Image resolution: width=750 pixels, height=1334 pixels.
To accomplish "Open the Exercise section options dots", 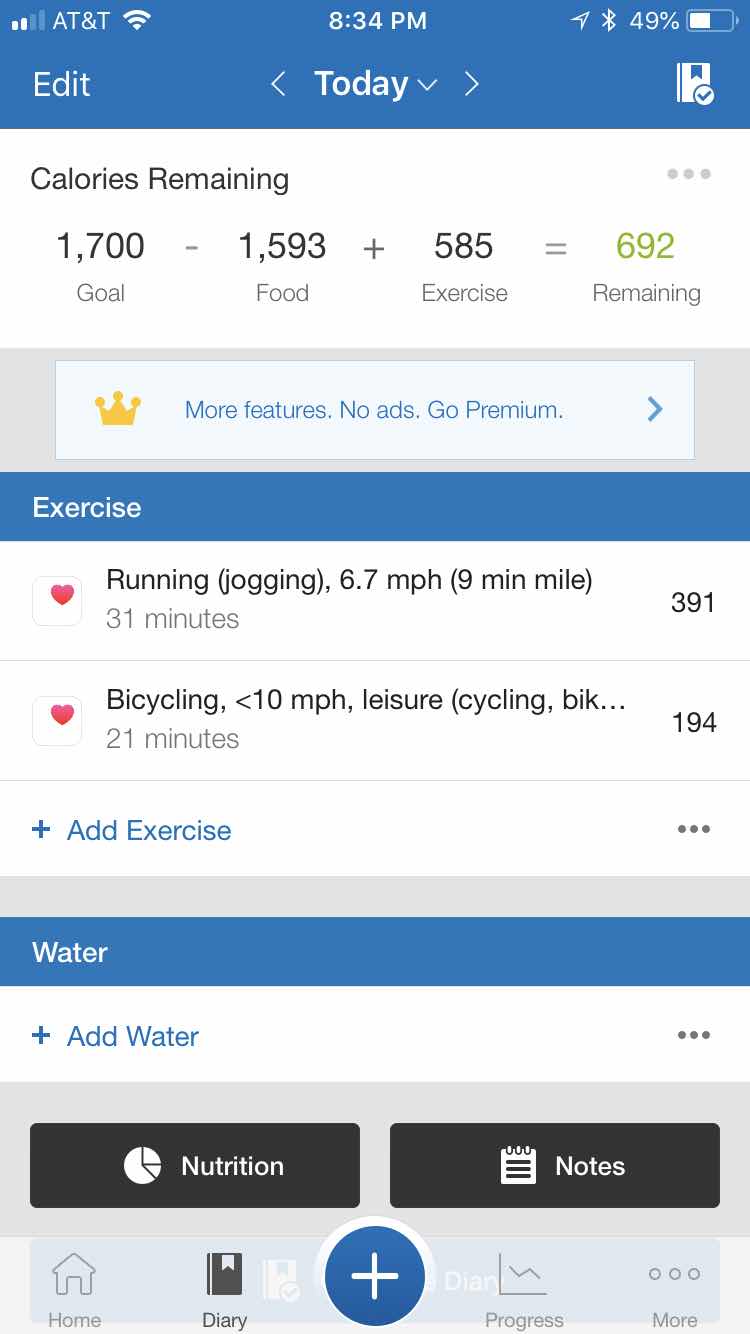I will pos(694,829).
